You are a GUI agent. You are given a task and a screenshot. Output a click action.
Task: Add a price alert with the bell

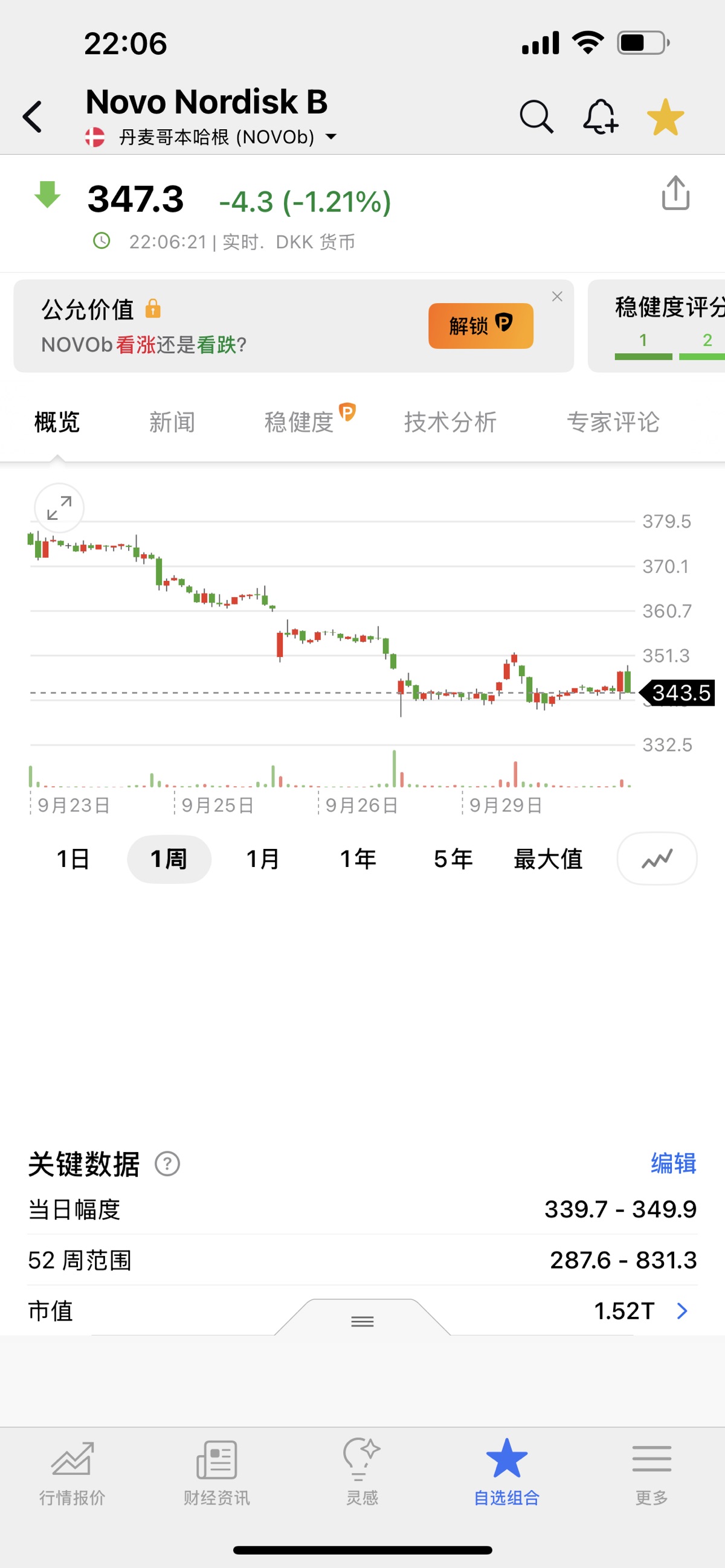click(x=600, y=117)
